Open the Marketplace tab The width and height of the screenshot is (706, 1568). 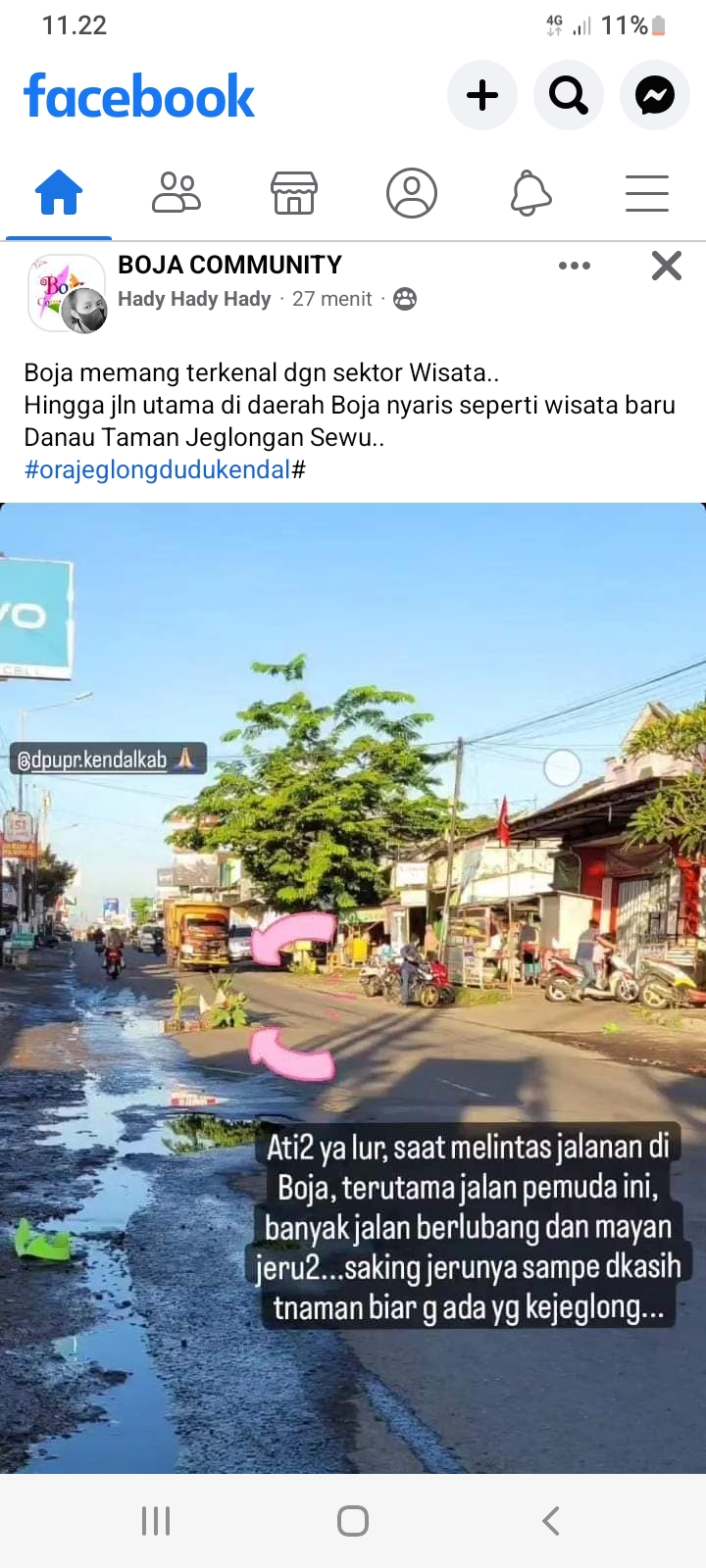(294, 192)
